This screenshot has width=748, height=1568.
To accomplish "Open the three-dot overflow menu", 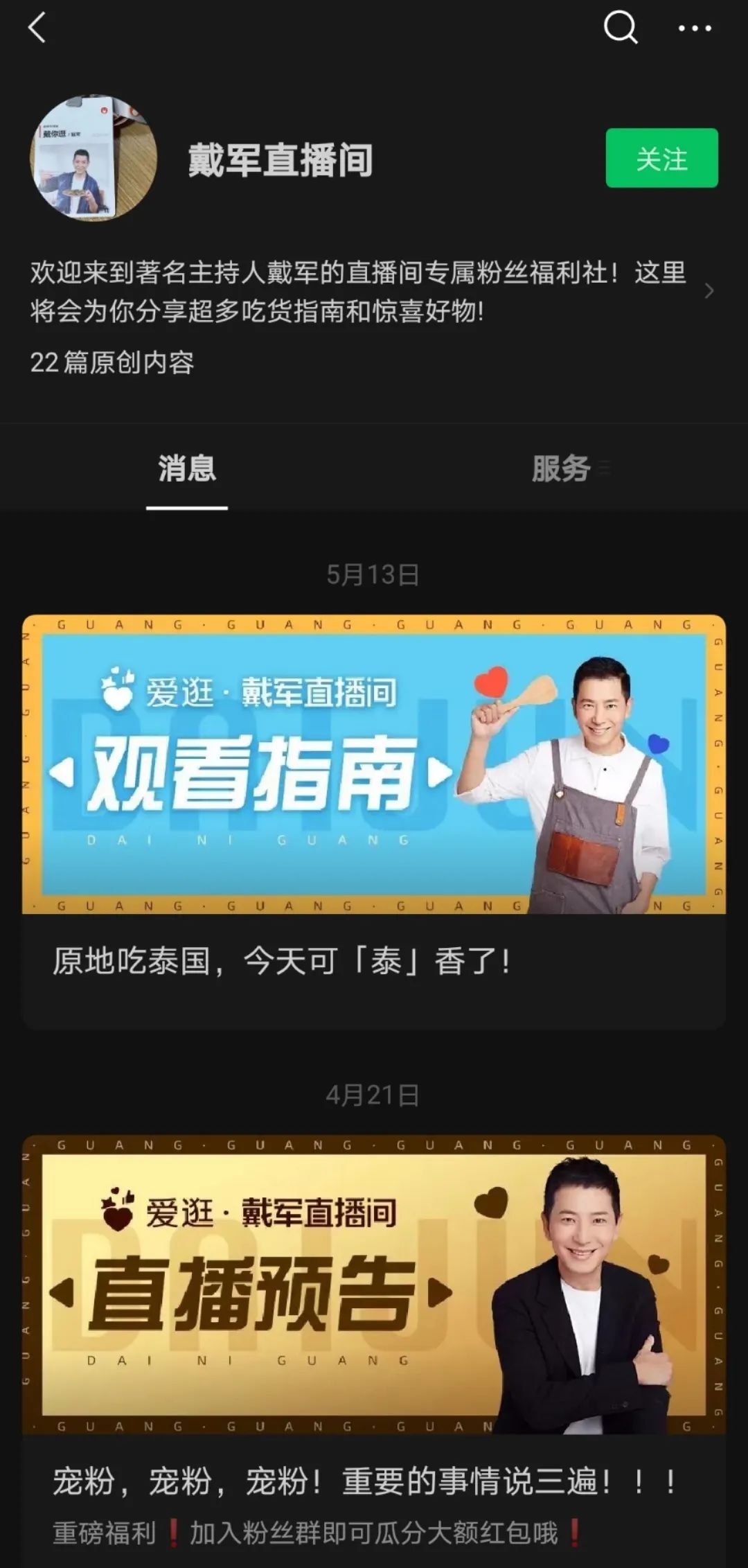I will [694, 28].
